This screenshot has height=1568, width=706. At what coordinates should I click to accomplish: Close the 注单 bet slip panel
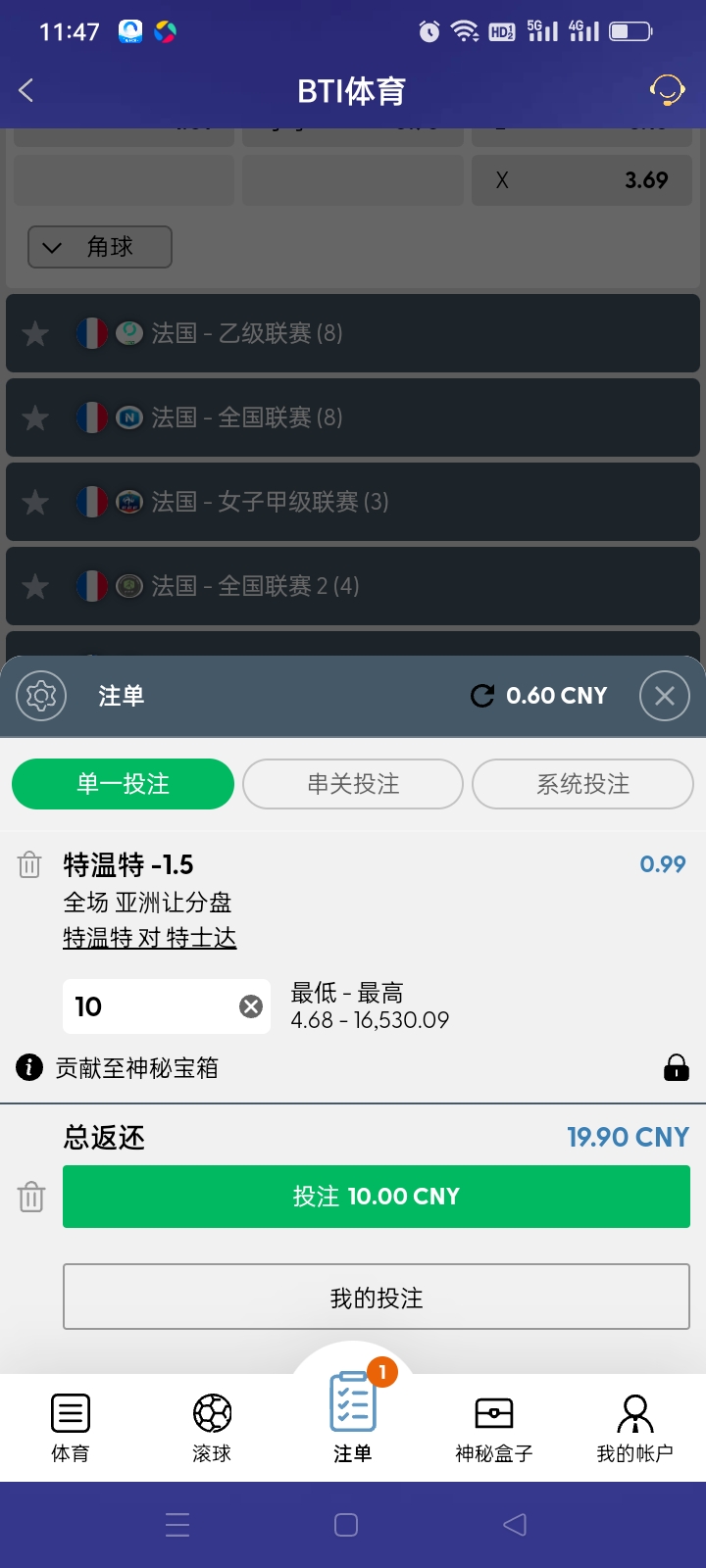coord(664,696)
